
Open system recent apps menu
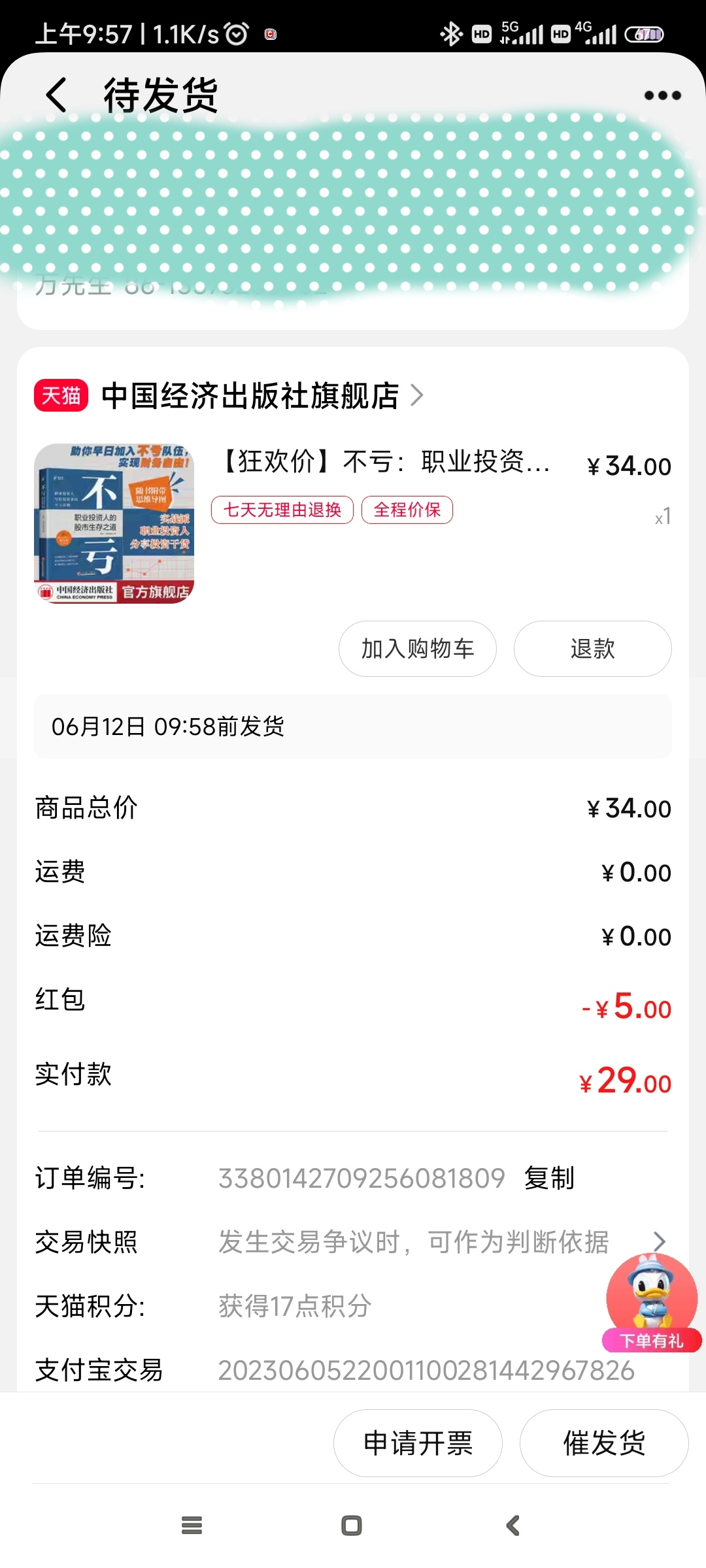(x=192, y=1526)
